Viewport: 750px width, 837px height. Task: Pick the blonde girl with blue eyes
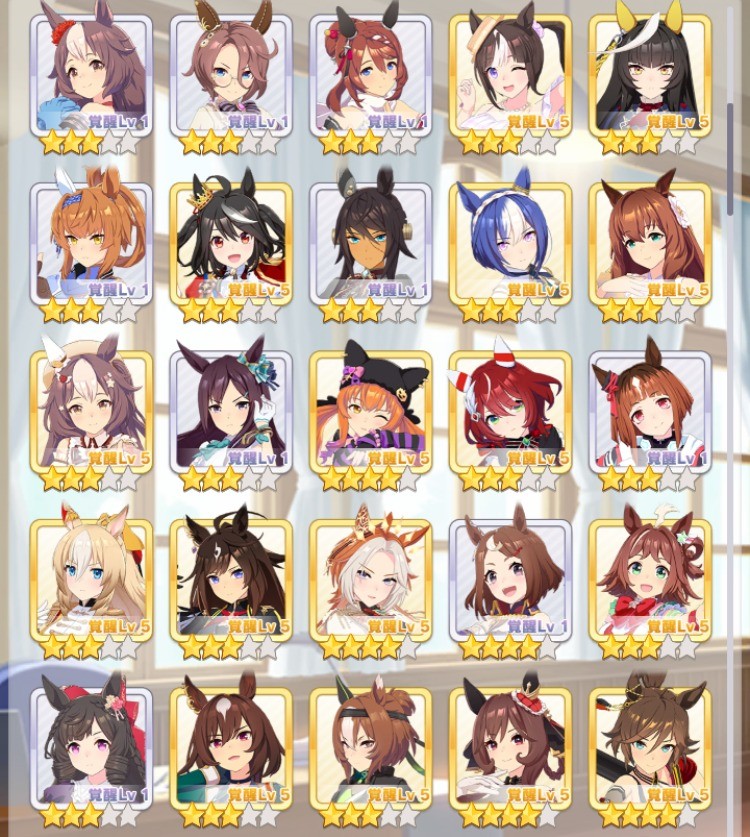92,581
